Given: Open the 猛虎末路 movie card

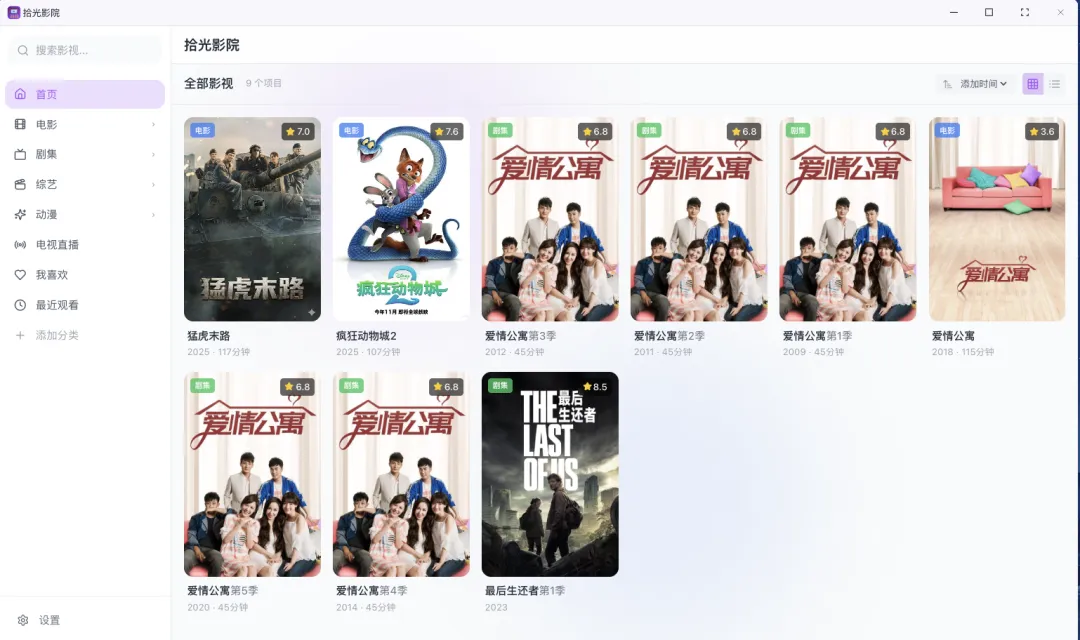Looking at the screenshot, I should pos(252,219).
